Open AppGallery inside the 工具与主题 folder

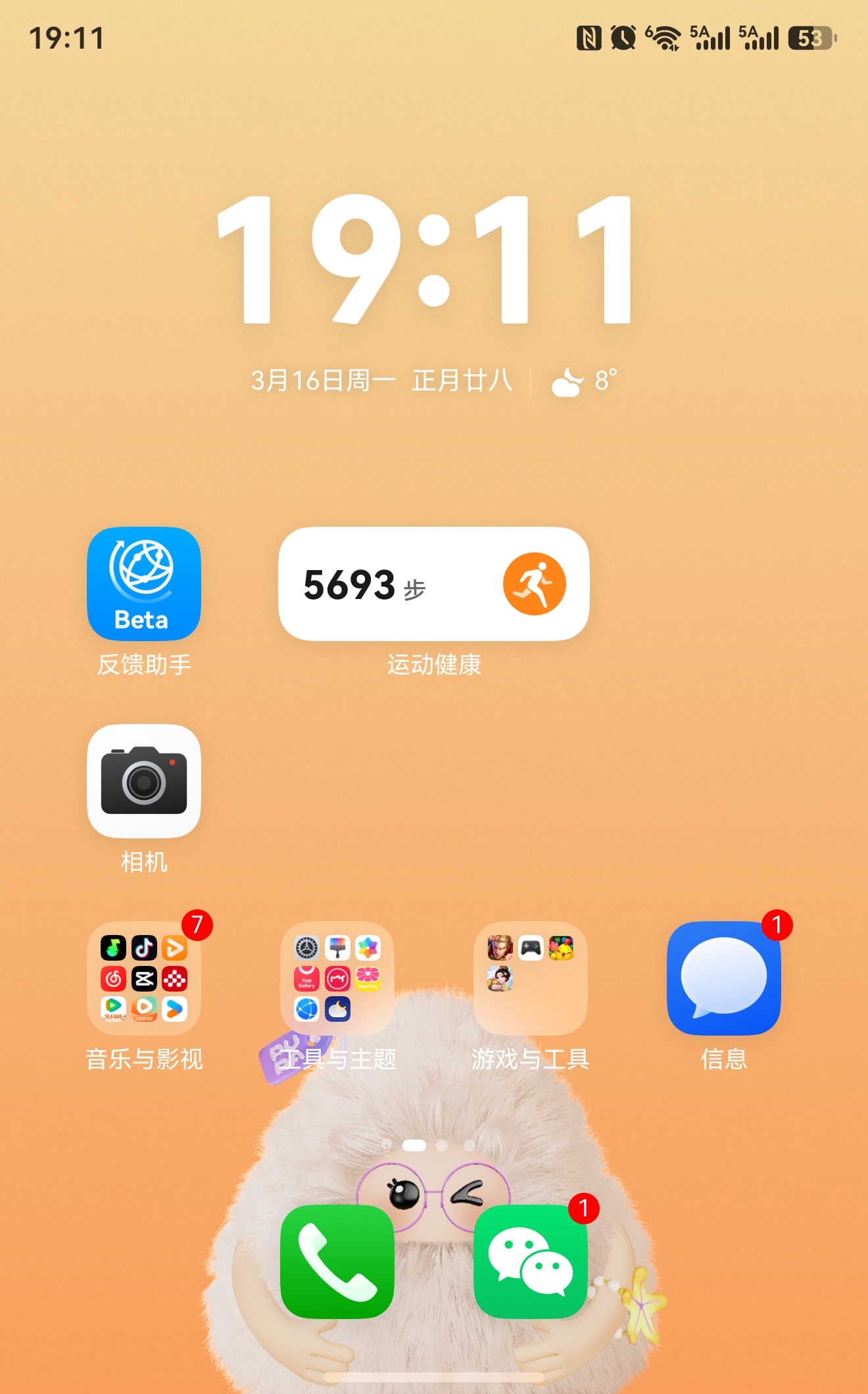[x=306, y=979]
